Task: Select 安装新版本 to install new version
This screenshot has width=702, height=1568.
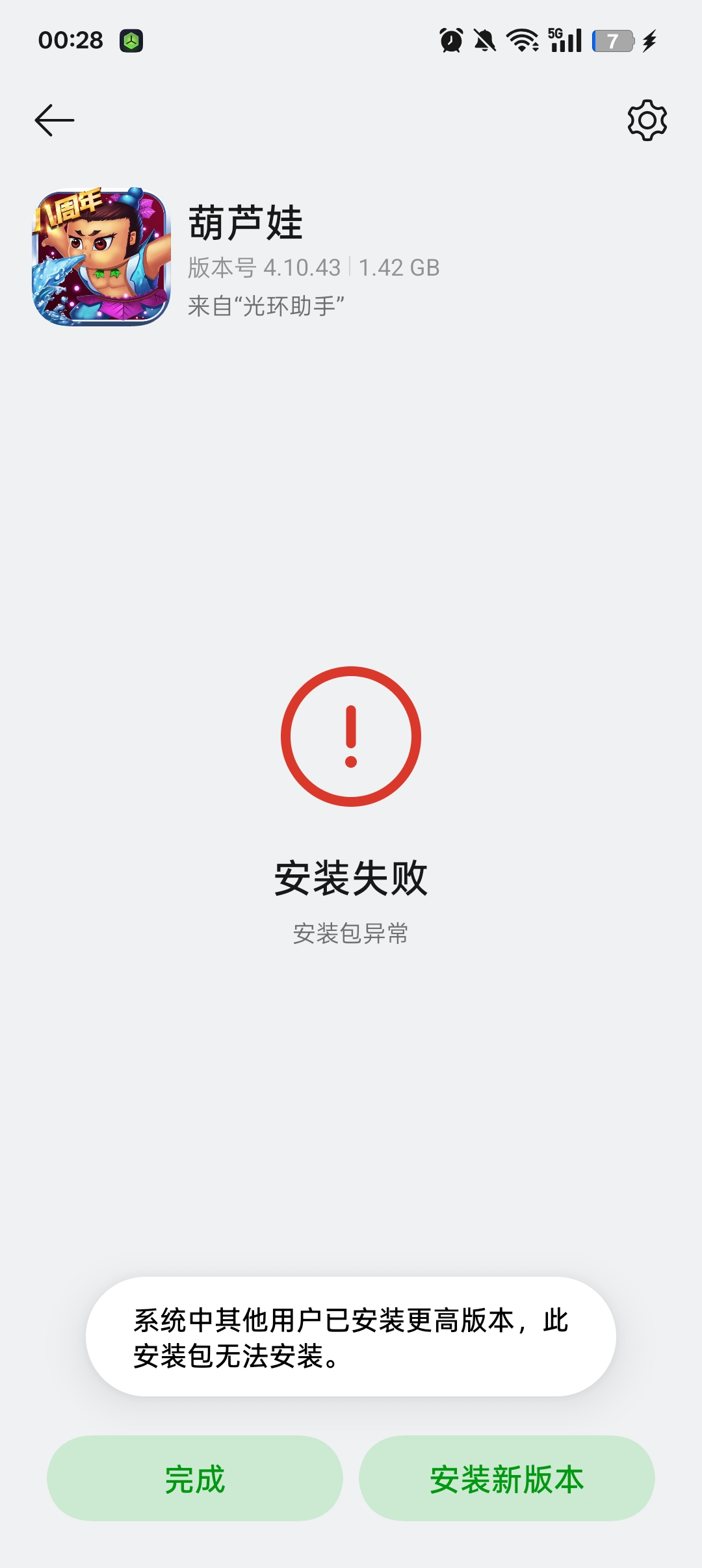Action: 506,1479
